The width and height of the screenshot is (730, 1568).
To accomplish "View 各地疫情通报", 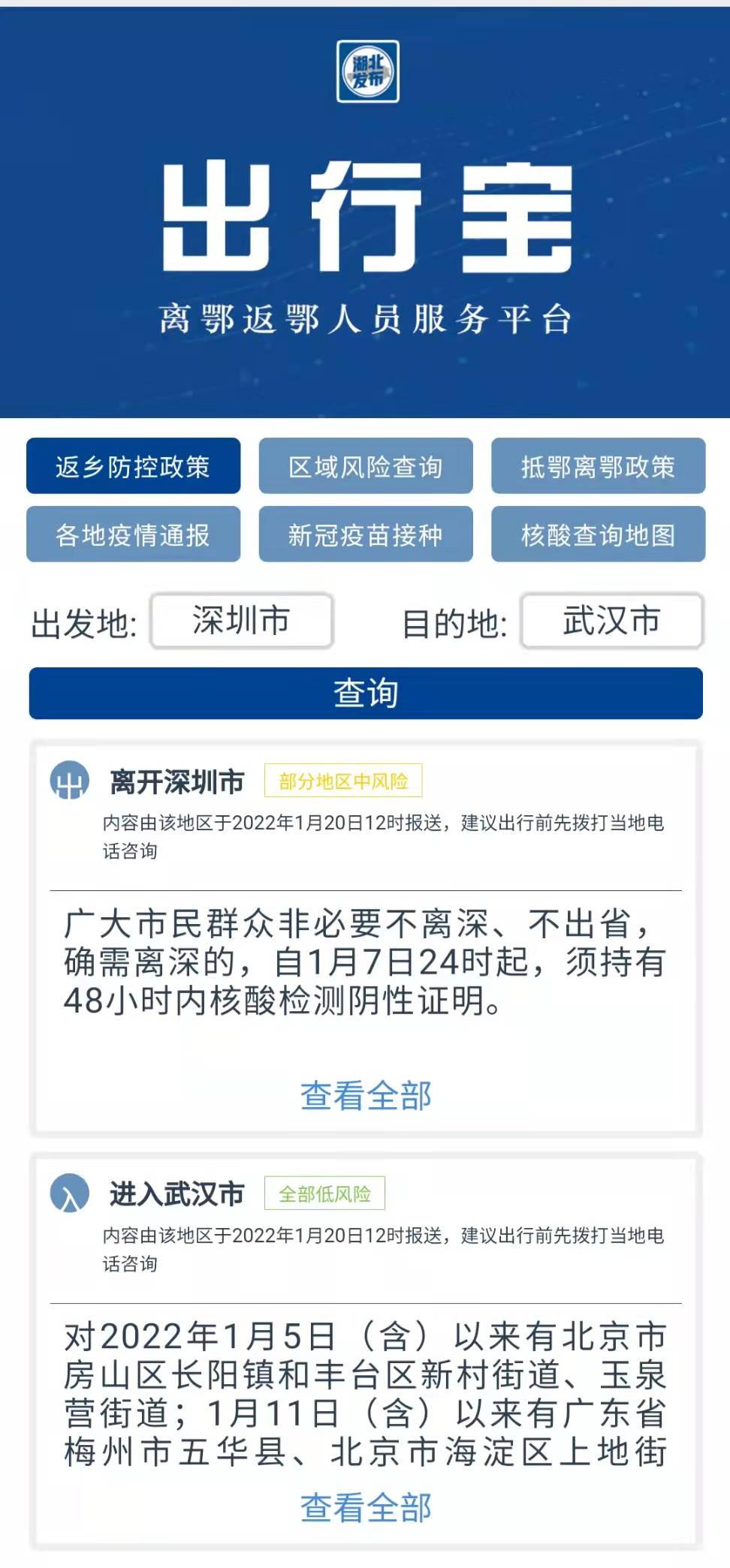I will (133, 534).
